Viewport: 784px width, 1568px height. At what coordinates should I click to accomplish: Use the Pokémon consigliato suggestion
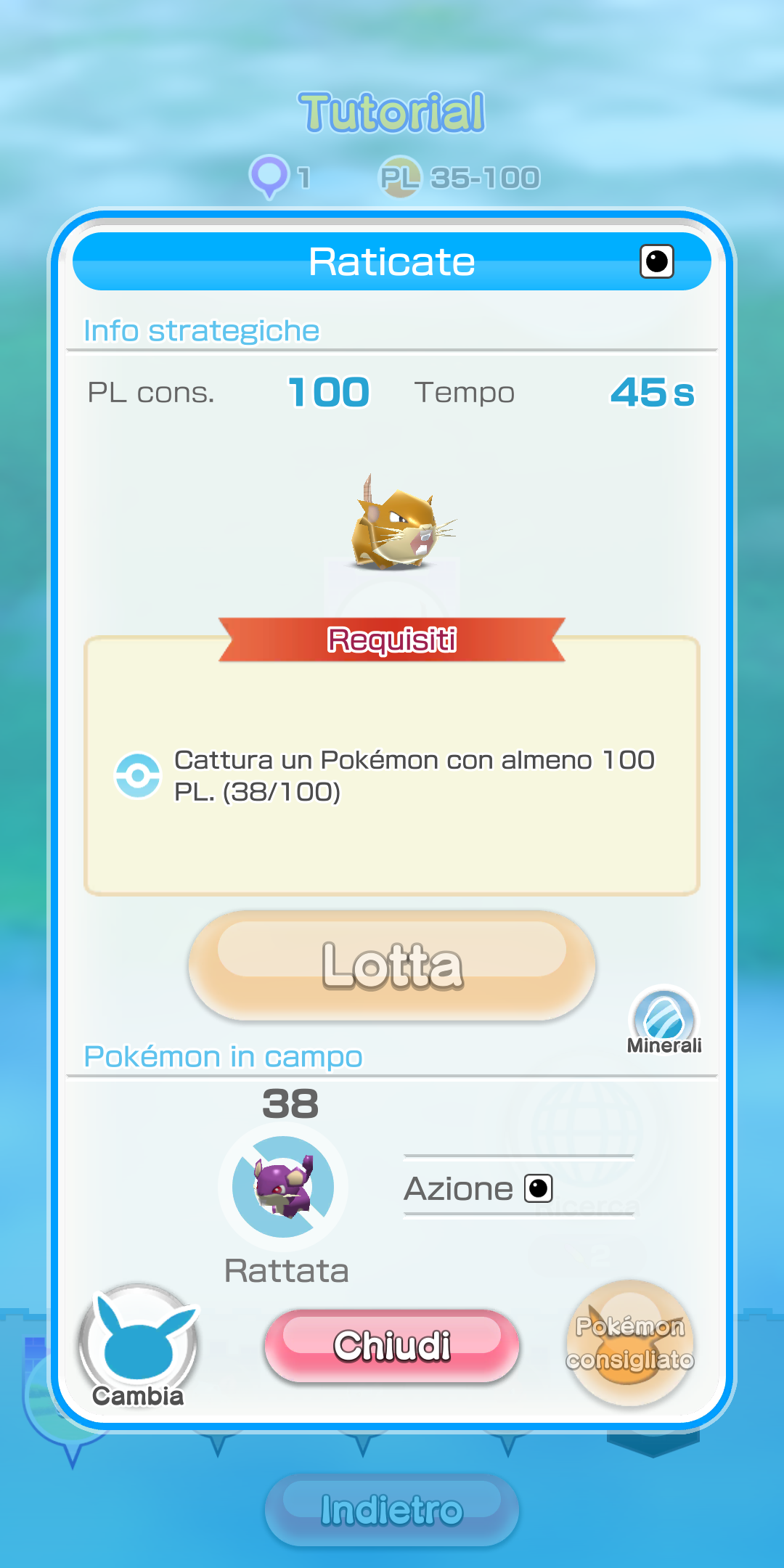click(630, 1343)
